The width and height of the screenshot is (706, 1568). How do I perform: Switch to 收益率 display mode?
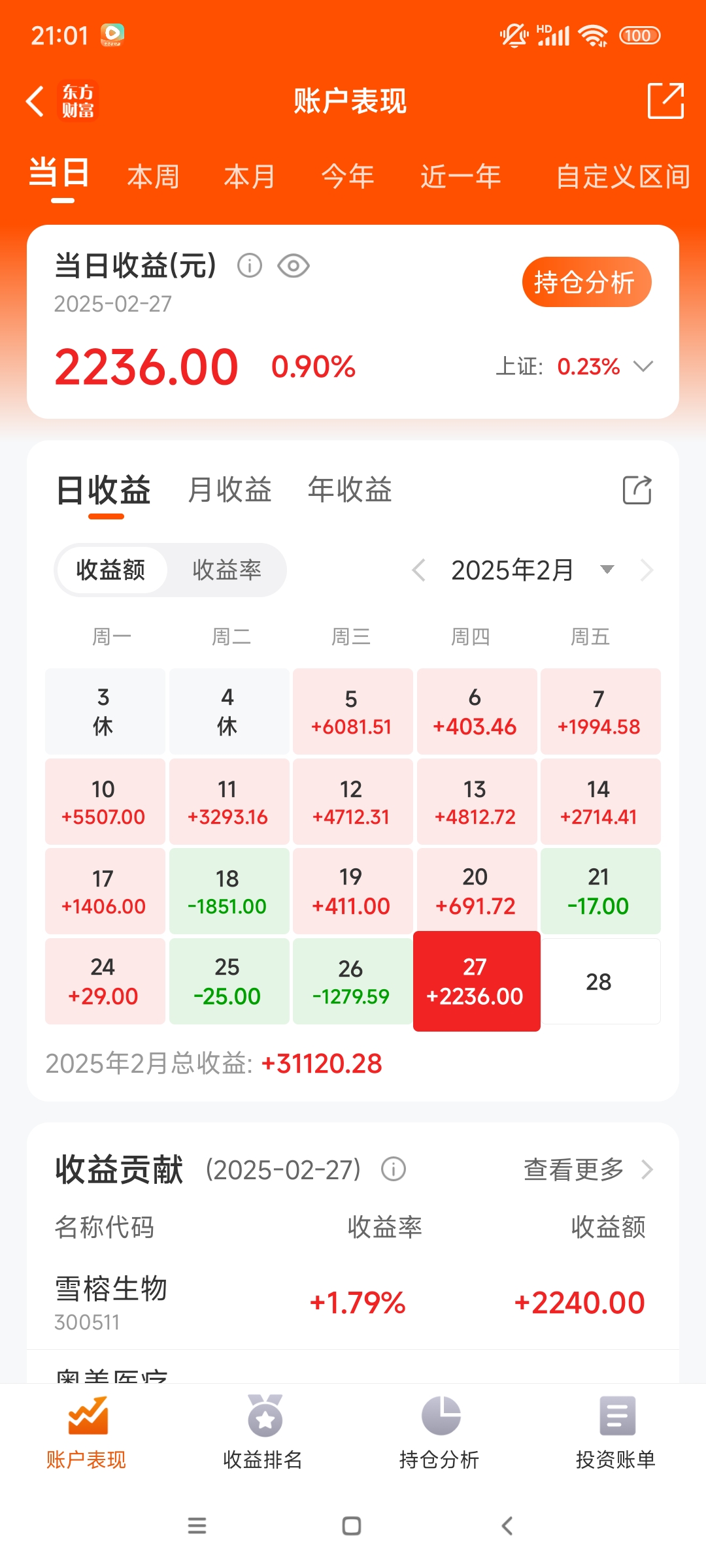[x=227, y=570]
